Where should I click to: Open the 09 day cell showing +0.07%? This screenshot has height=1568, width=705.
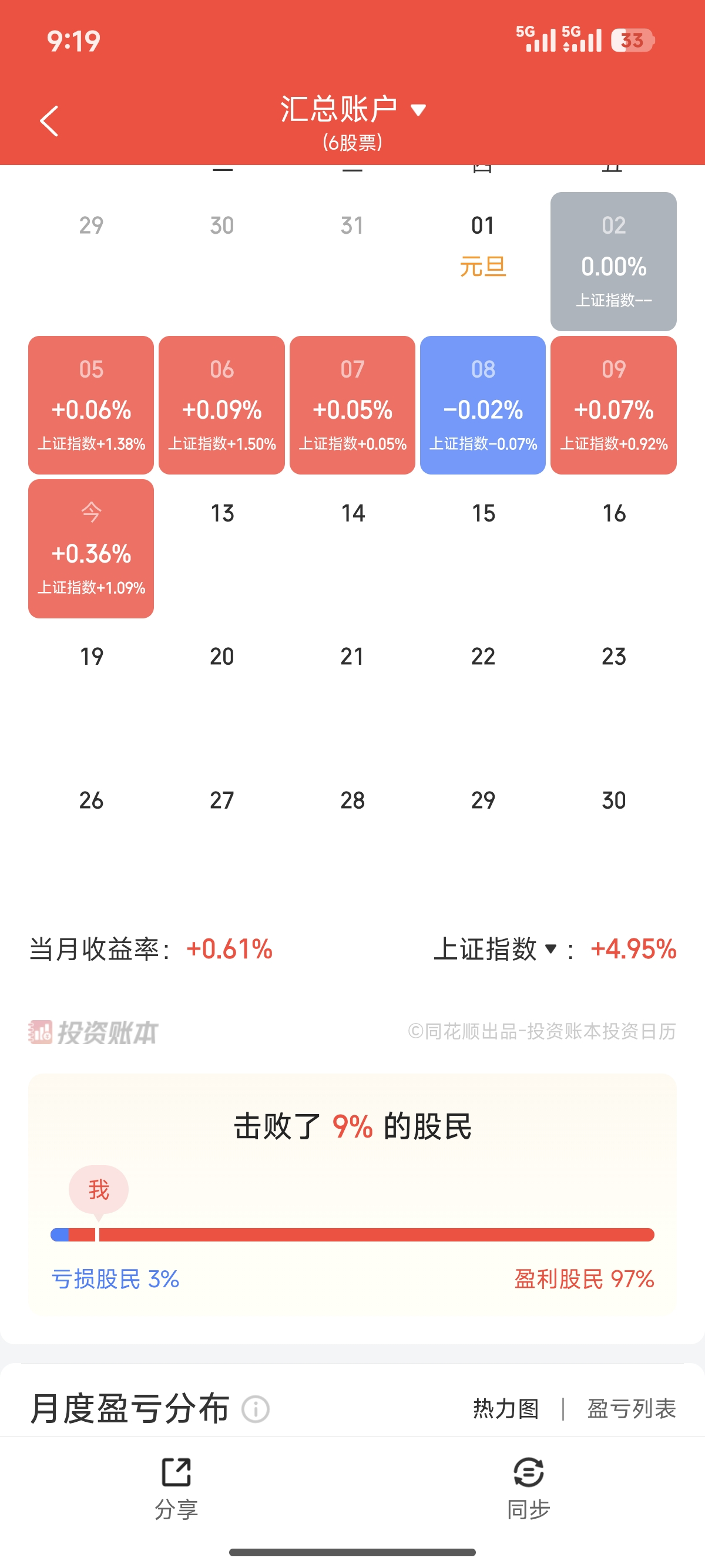(x=613, y=405)
